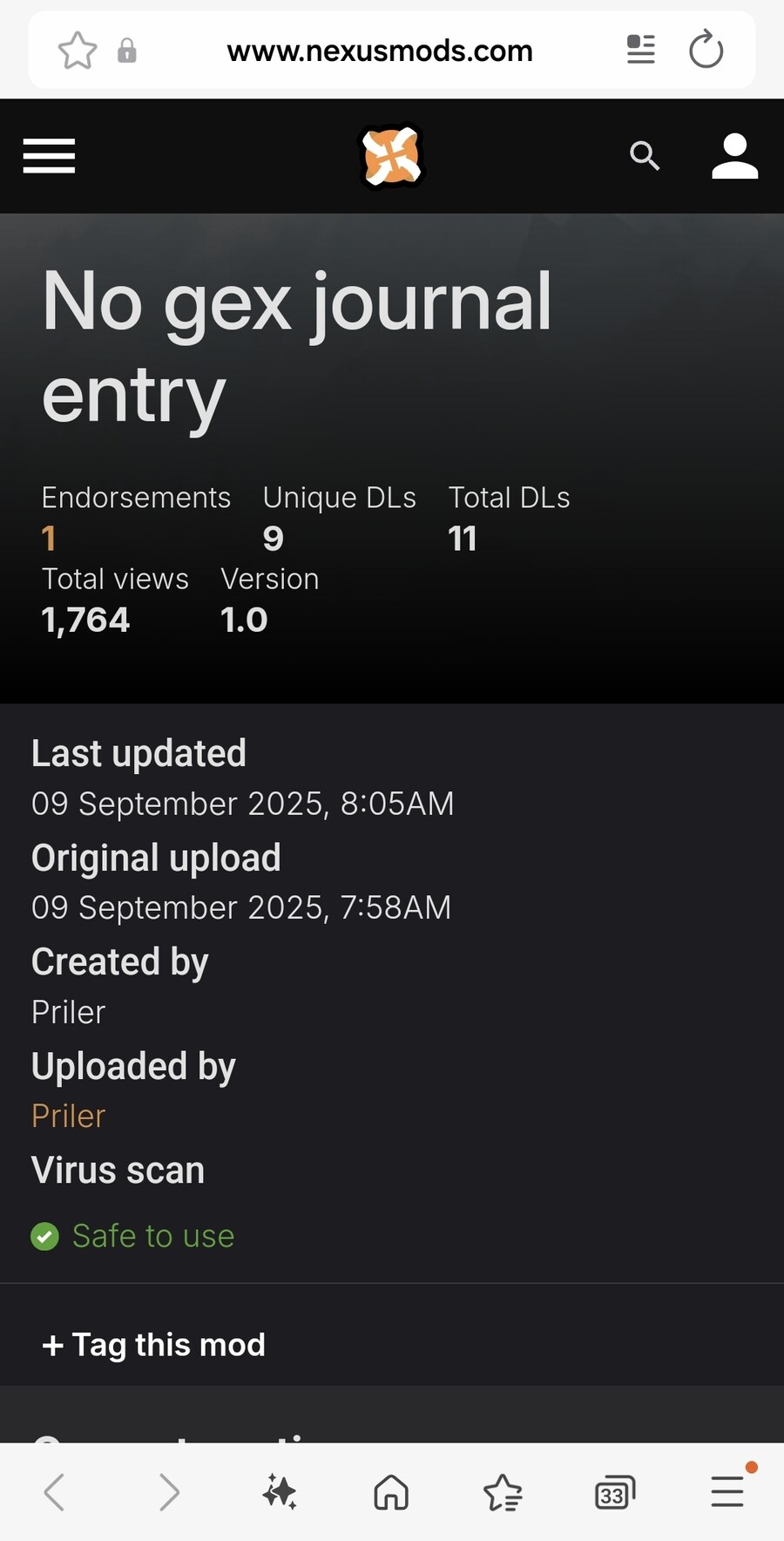The height and width of the screenshot is (1541, 784).
Task: Enable reader view in the address bar
Action: coord(641,50)
